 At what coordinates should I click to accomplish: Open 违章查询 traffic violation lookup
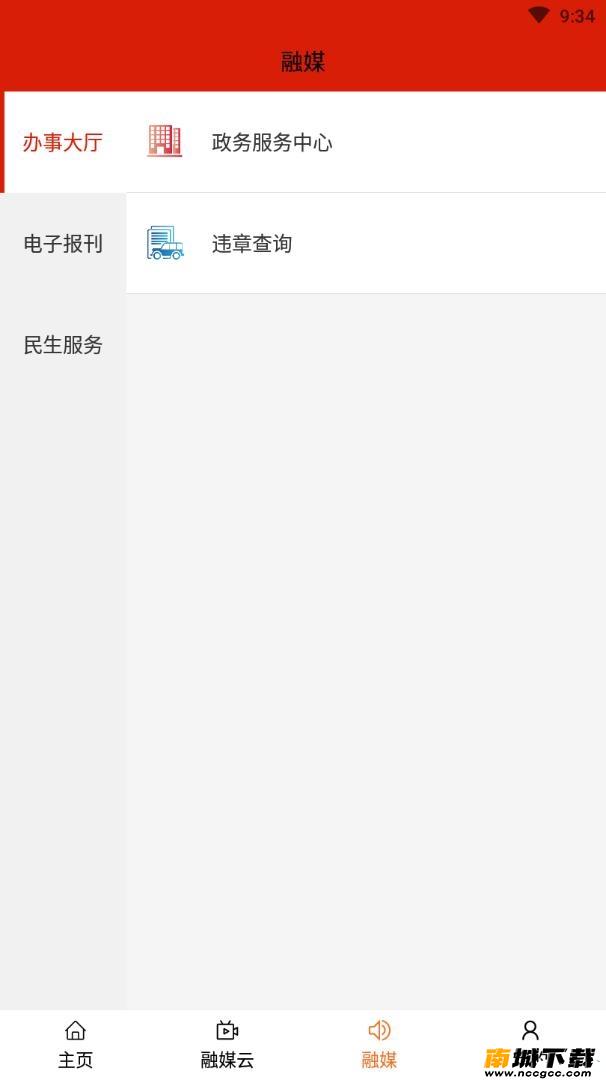[366, 244]
